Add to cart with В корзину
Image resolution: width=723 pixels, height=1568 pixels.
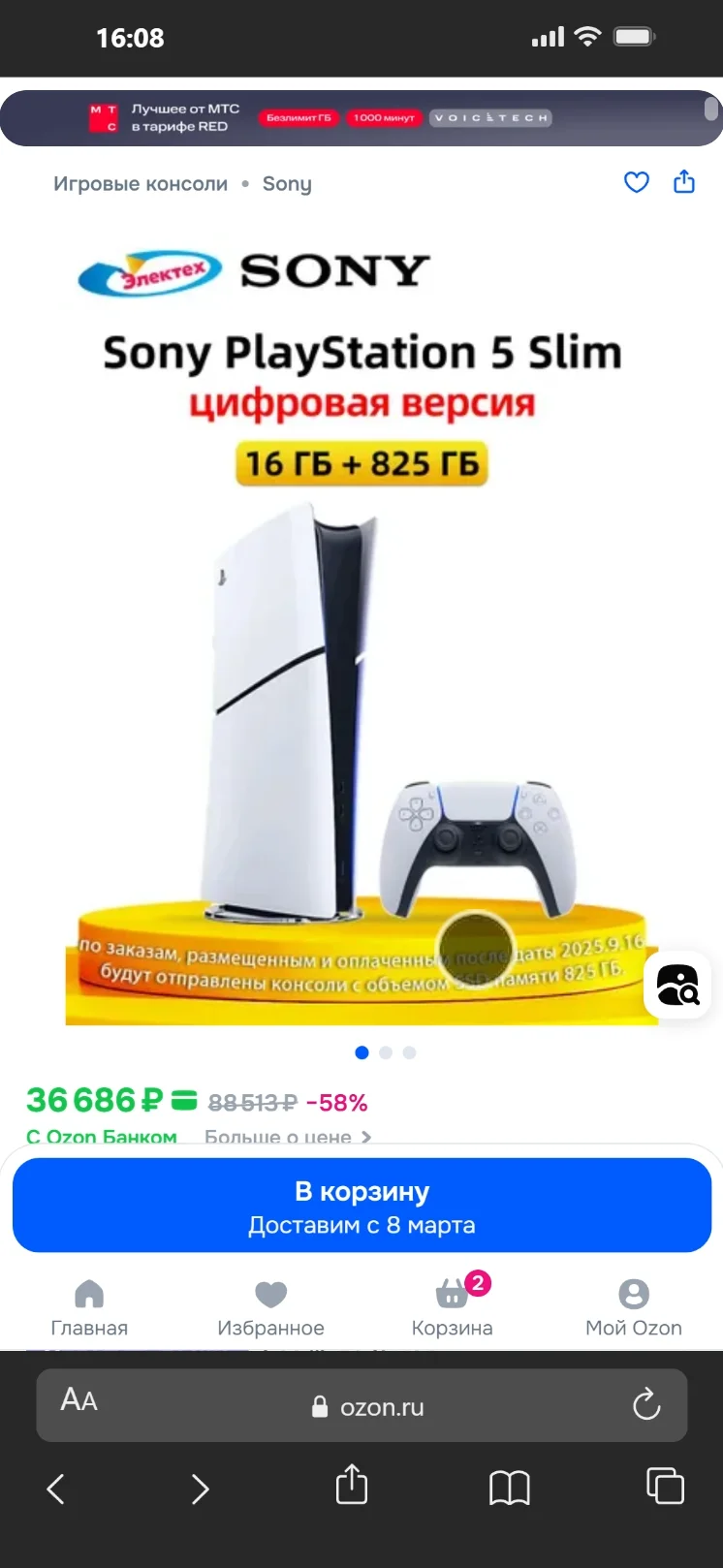pyautogui.click(x=361, y=1206)
